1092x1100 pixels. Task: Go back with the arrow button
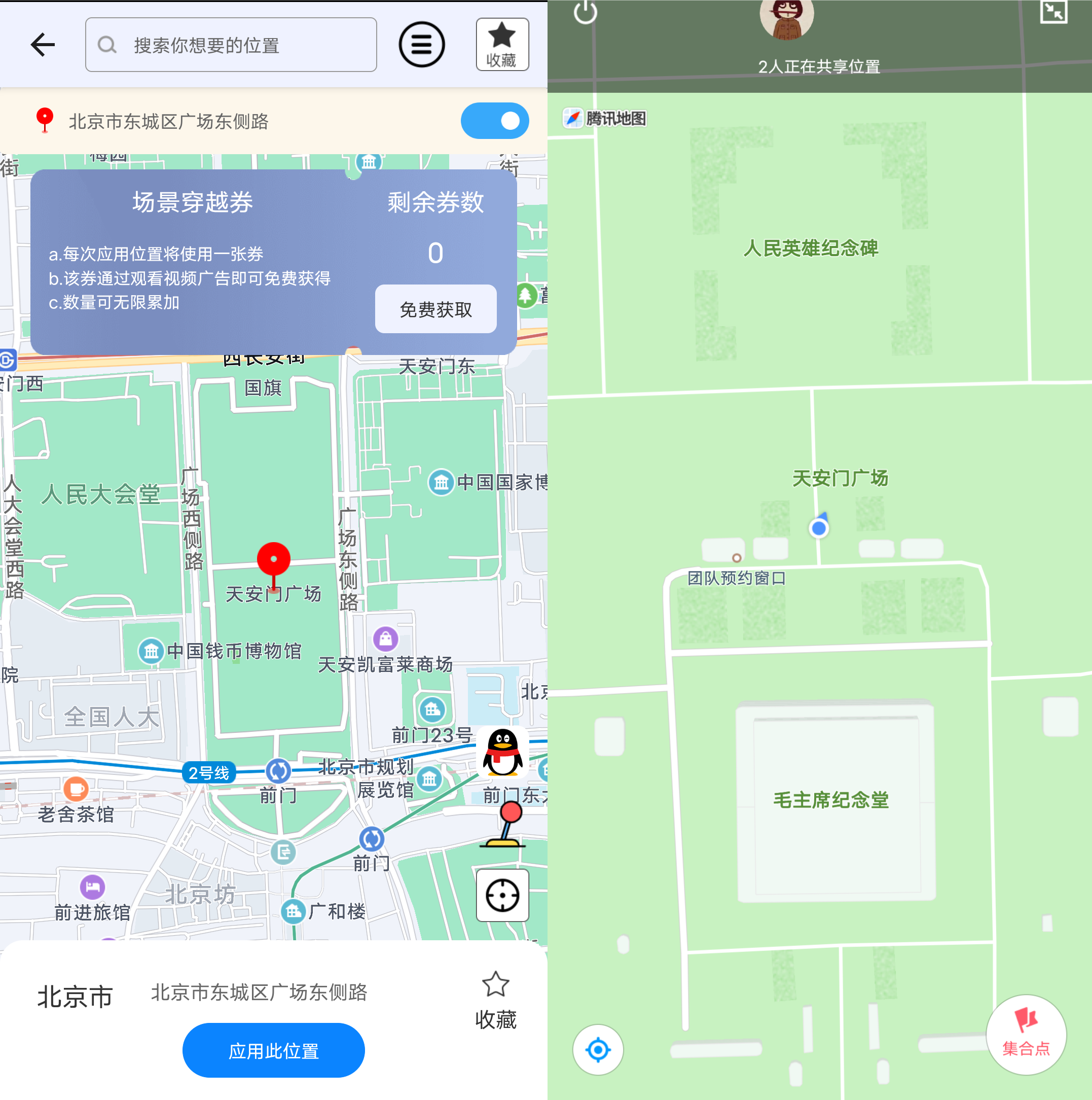tap(43, 45)
